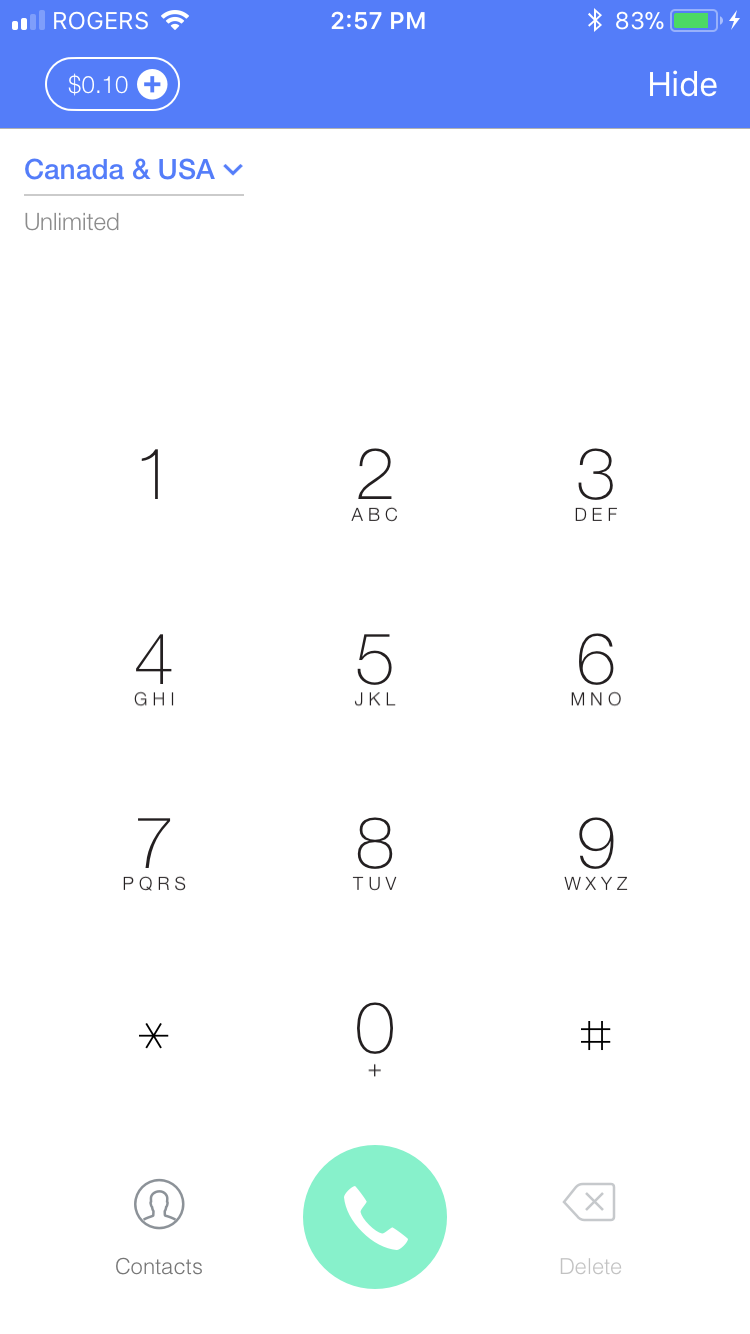Tap the 8 TUV key
This screenshot has height=1334, width=750.
click(375, 852)
